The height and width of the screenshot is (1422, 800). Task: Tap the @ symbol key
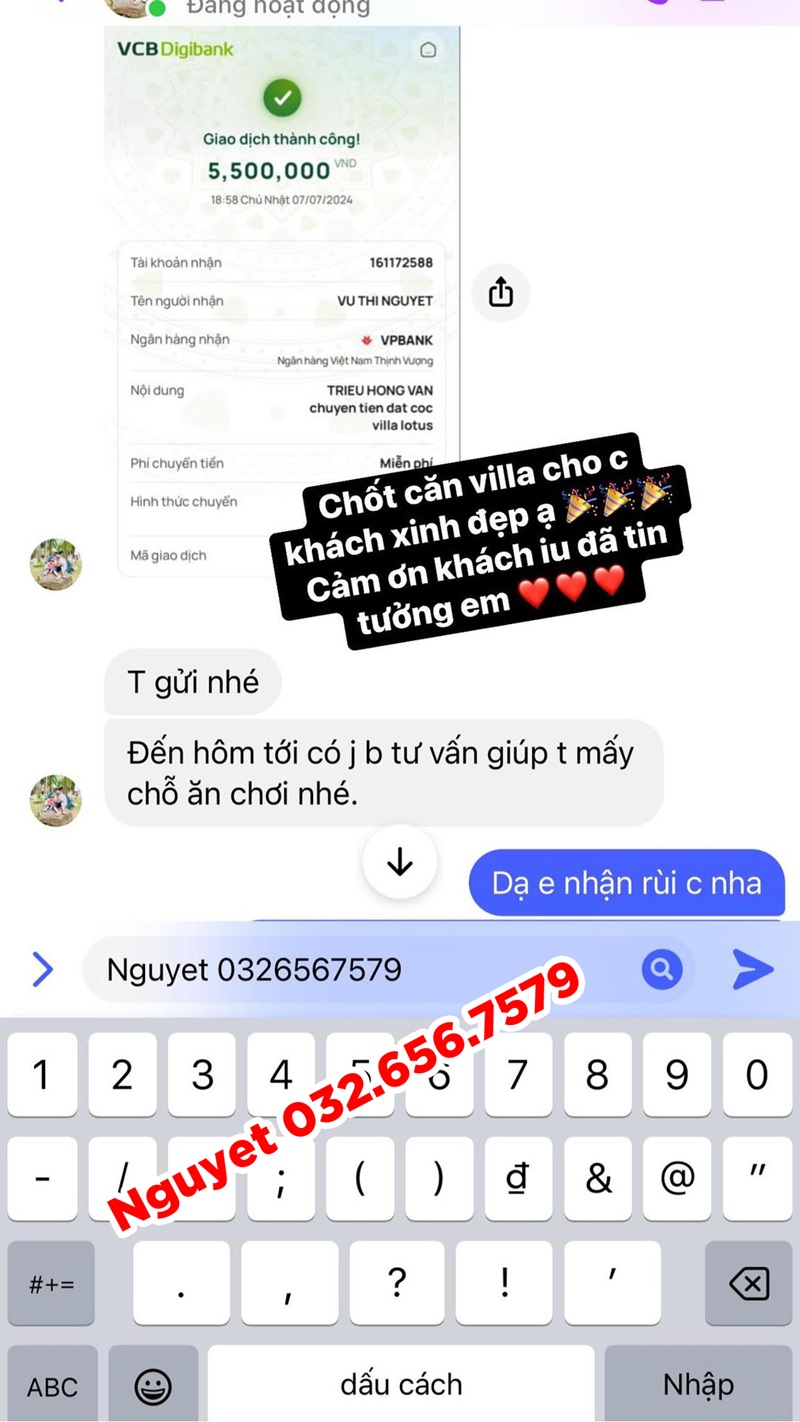677,1178
